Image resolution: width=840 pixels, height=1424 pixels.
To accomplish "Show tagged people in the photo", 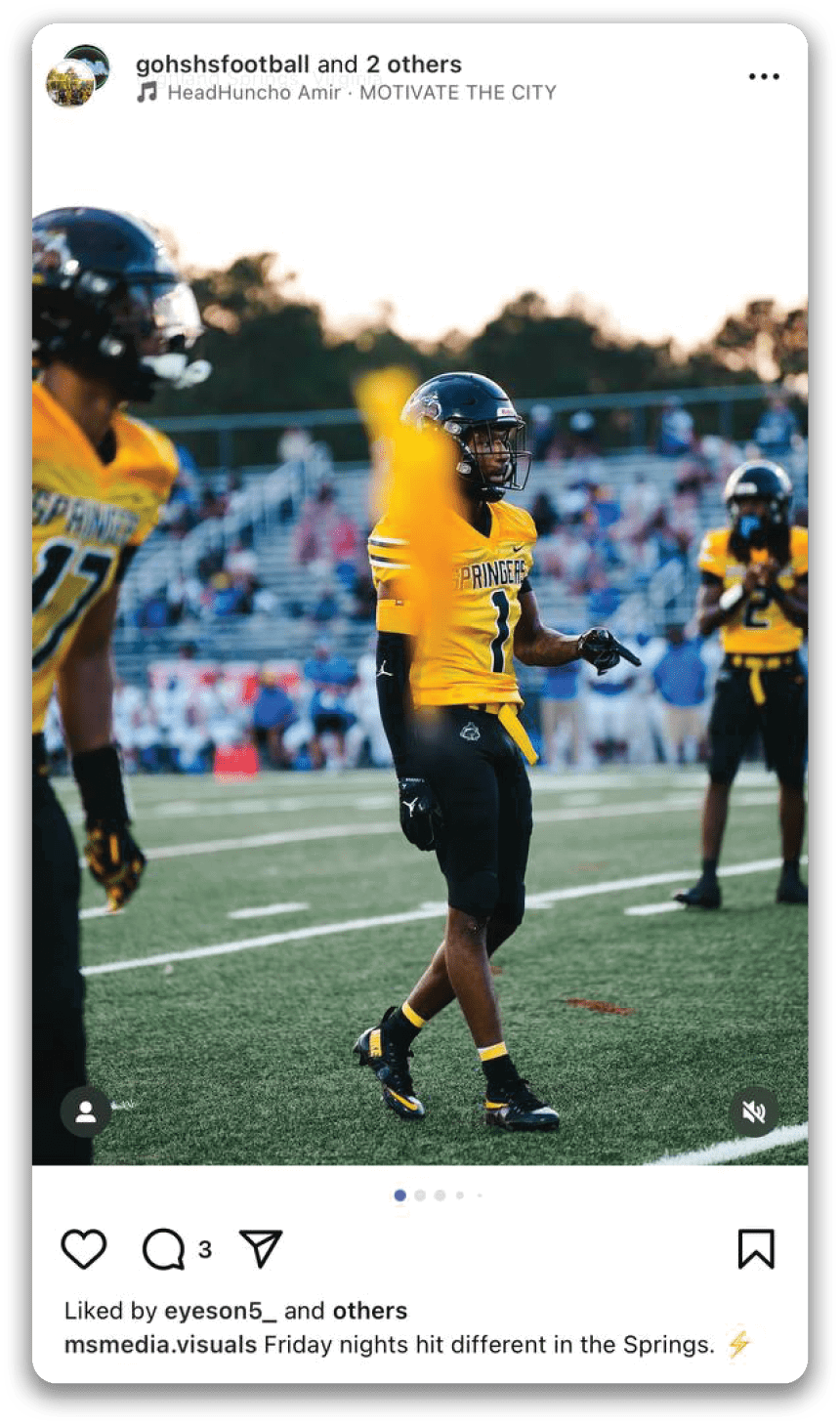I will pos(86,1111).
